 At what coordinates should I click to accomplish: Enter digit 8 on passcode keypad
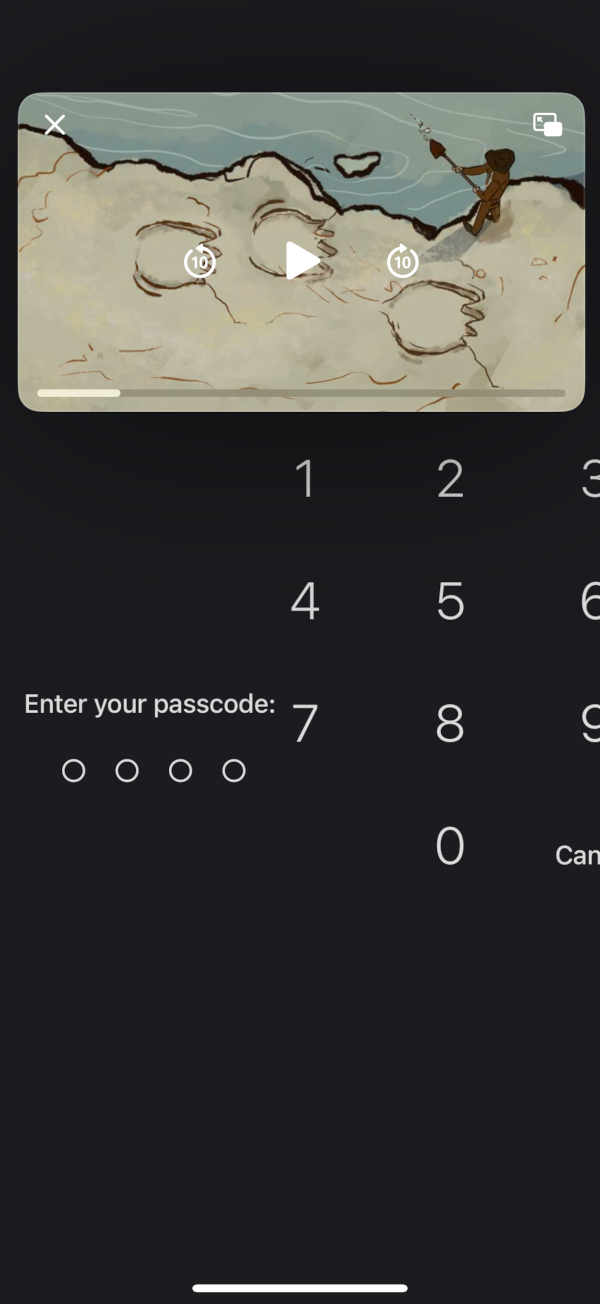450,723
